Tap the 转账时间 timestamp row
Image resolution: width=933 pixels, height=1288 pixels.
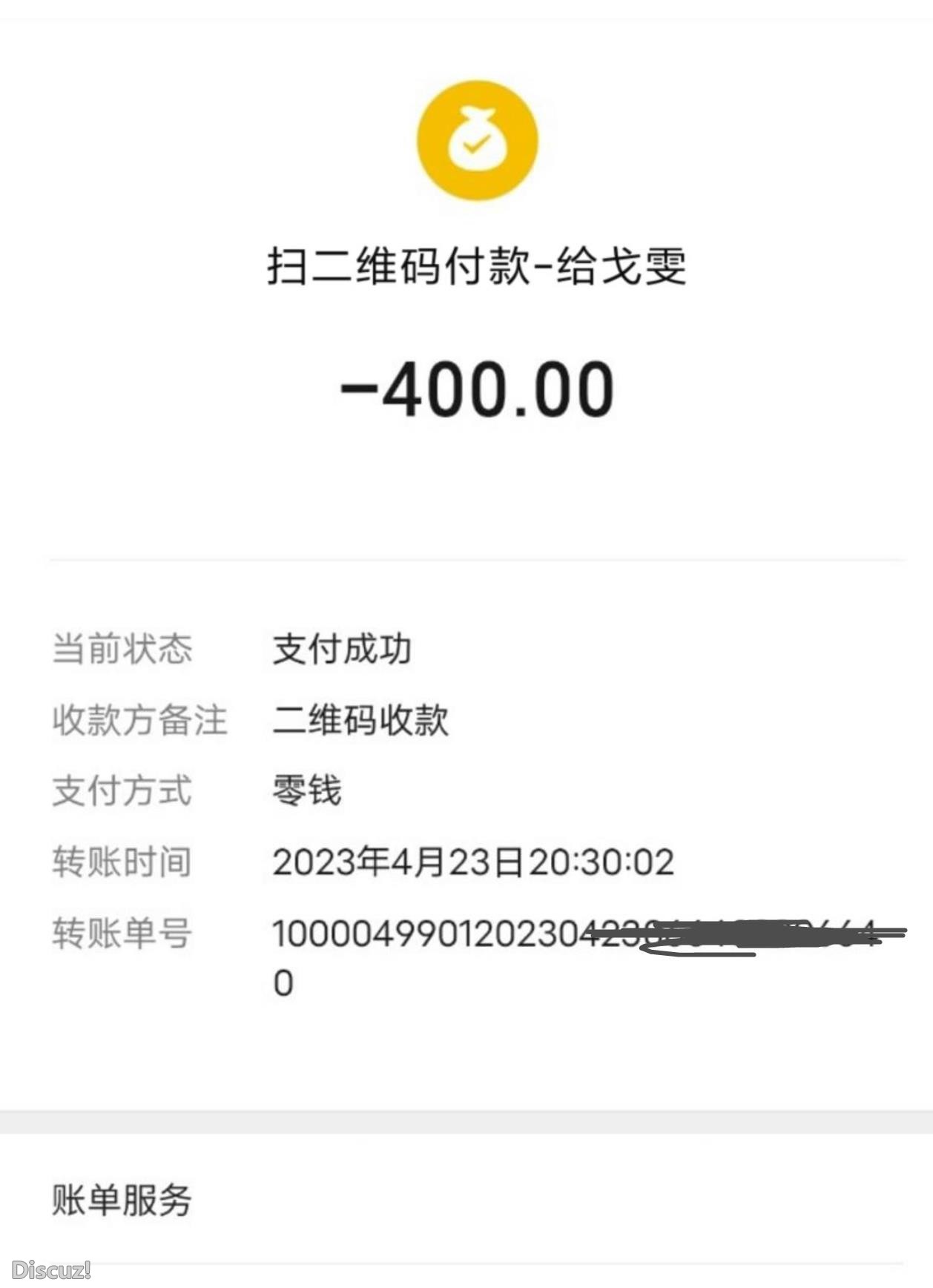pos(121,862)
